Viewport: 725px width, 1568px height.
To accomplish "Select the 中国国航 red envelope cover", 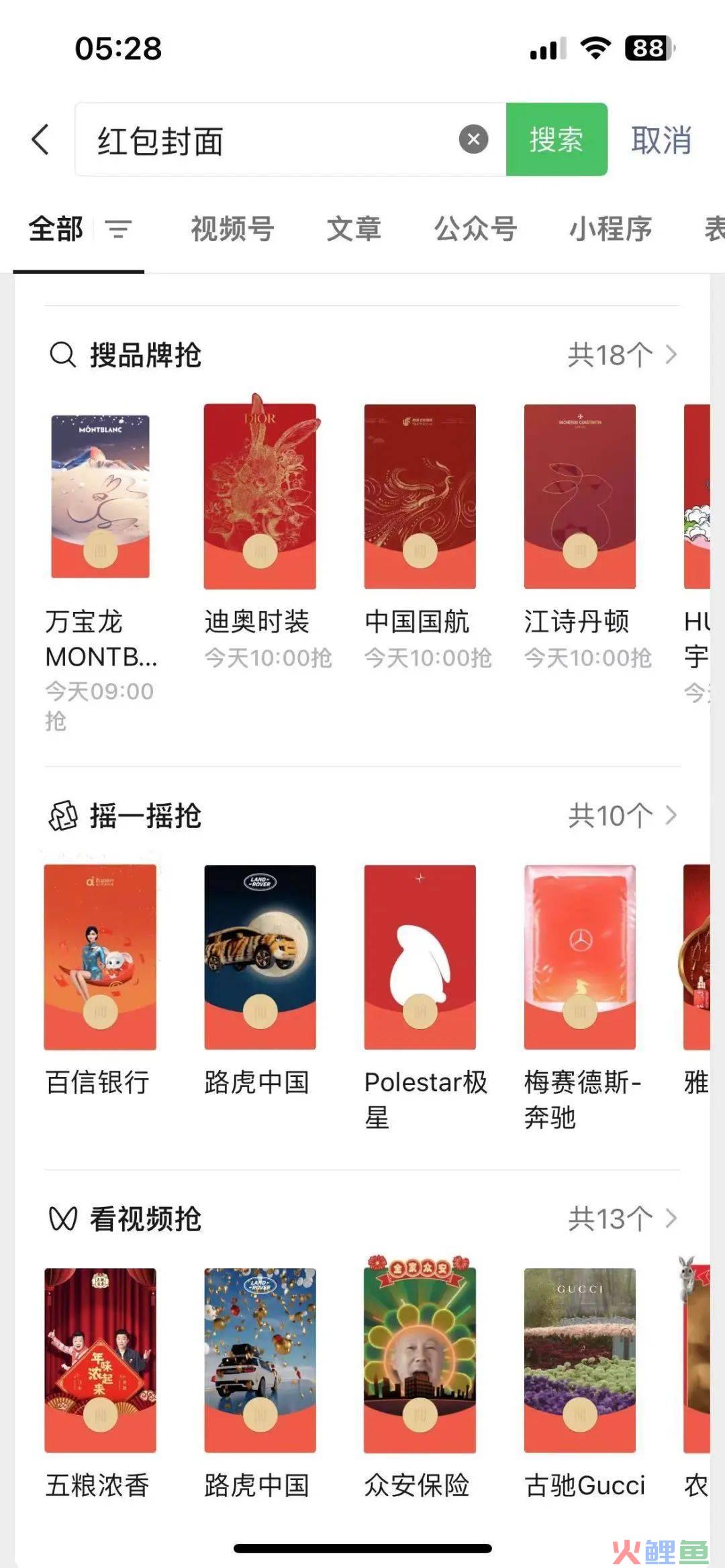I will coord(420,496).
